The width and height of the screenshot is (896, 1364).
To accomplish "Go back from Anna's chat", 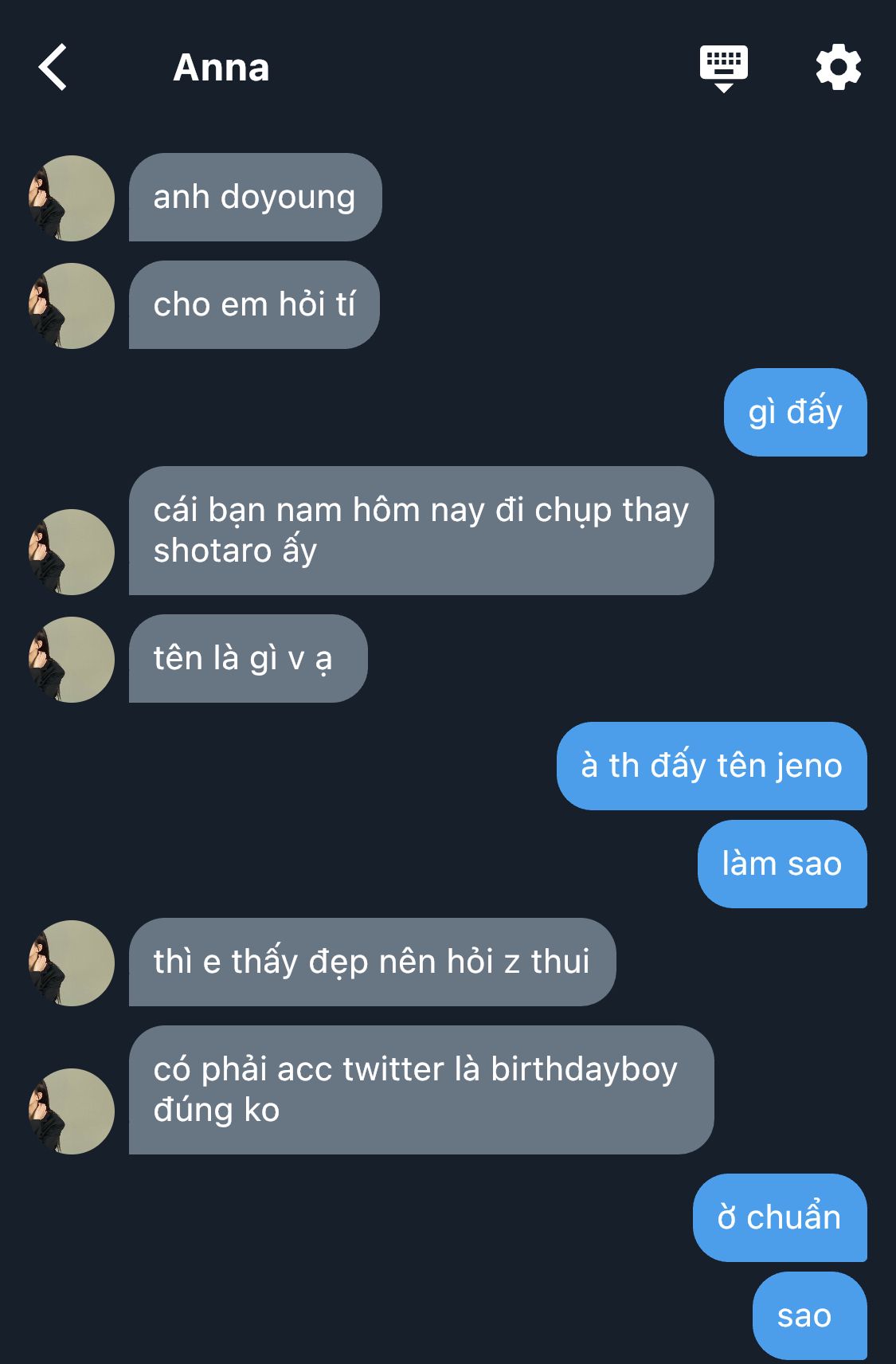I will pos(53,68).
